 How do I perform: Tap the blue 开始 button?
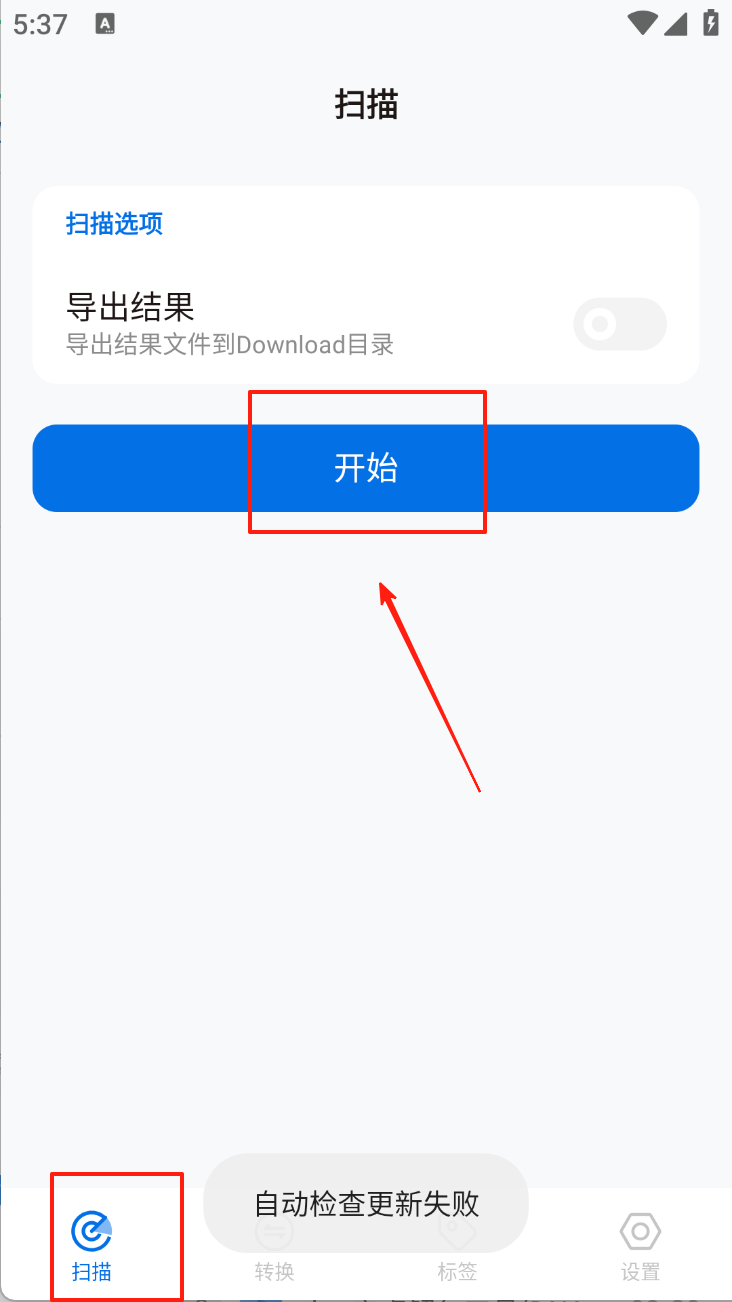[366, 468]
